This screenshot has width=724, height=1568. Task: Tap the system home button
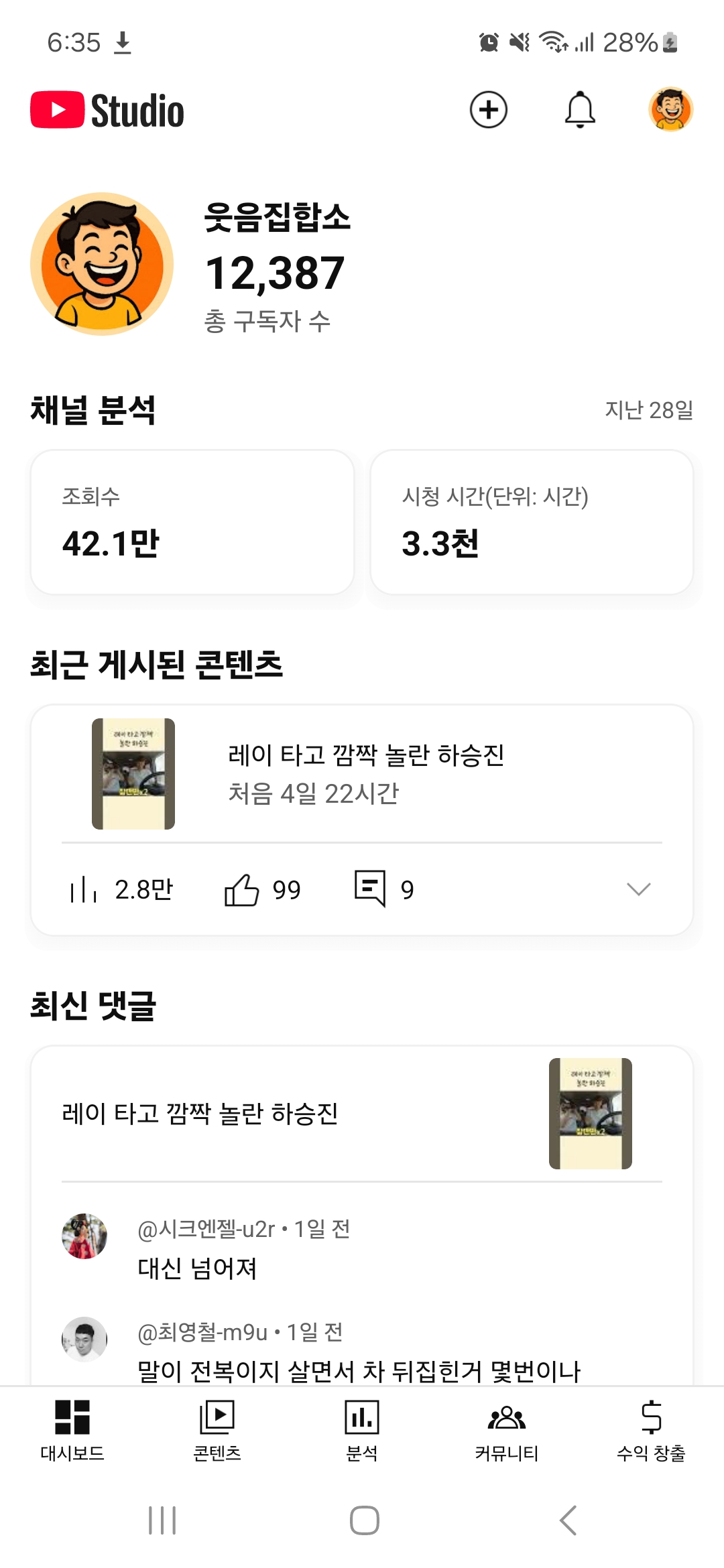[364, 1520]
